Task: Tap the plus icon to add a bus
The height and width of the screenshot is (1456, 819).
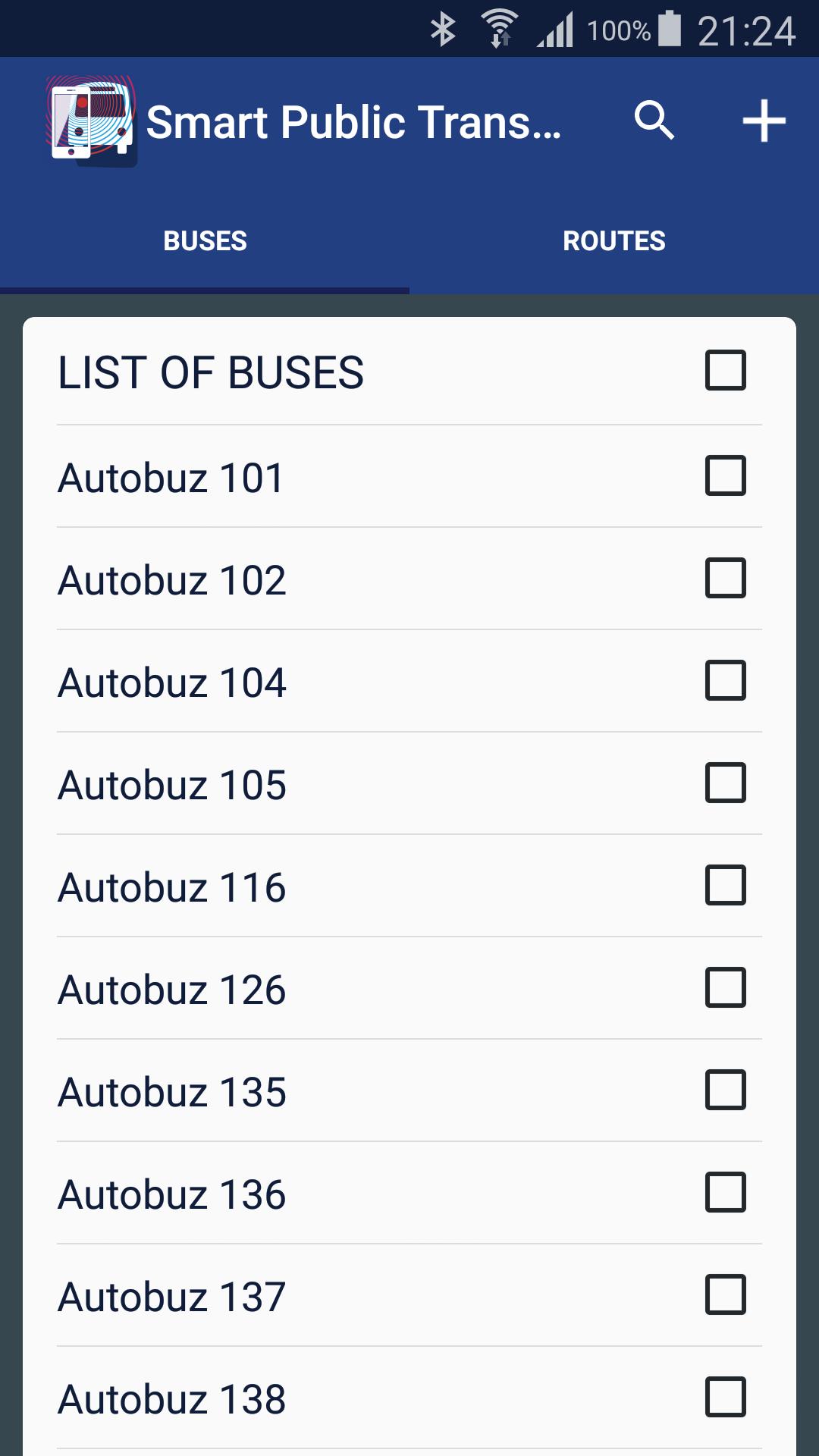Action: tap(764, 121)
